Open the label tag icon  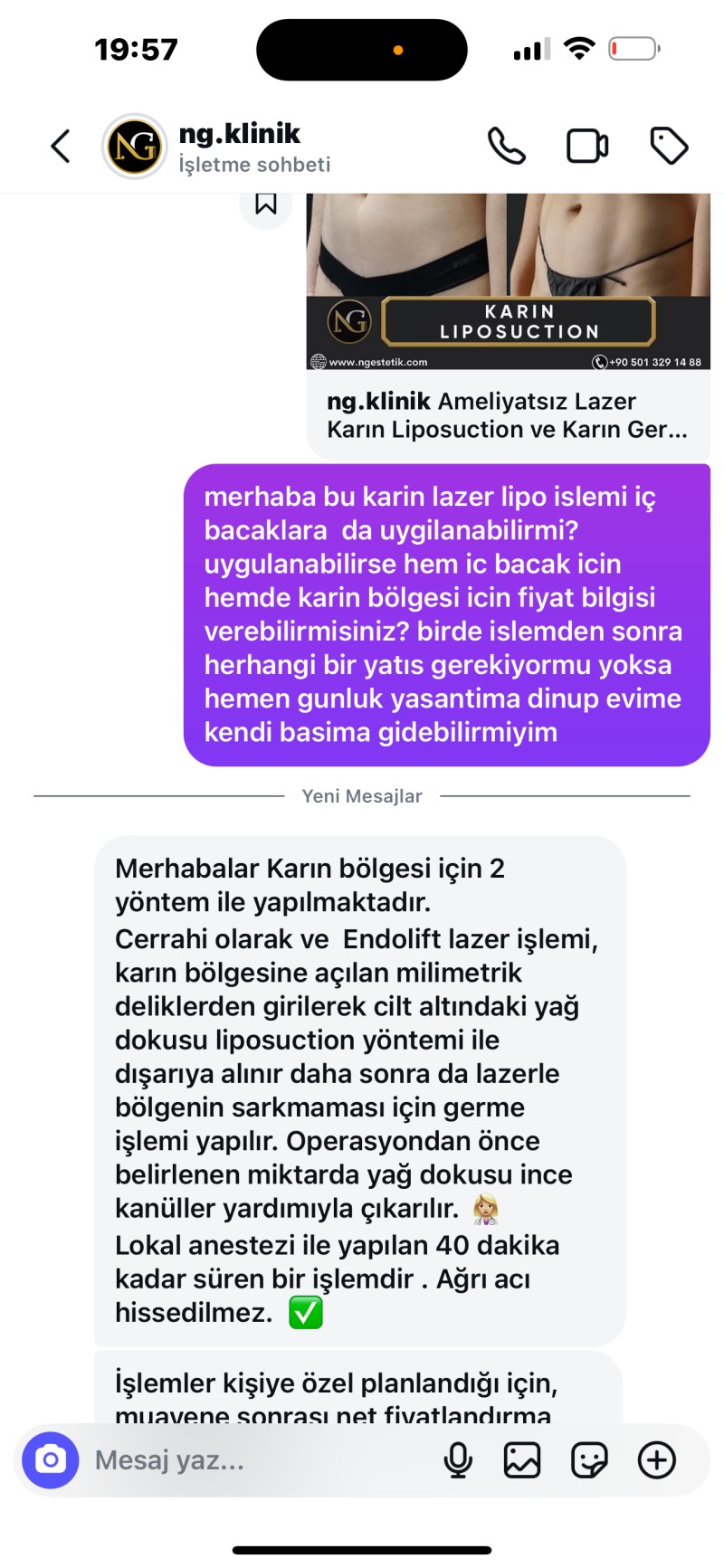coord(669,146)
